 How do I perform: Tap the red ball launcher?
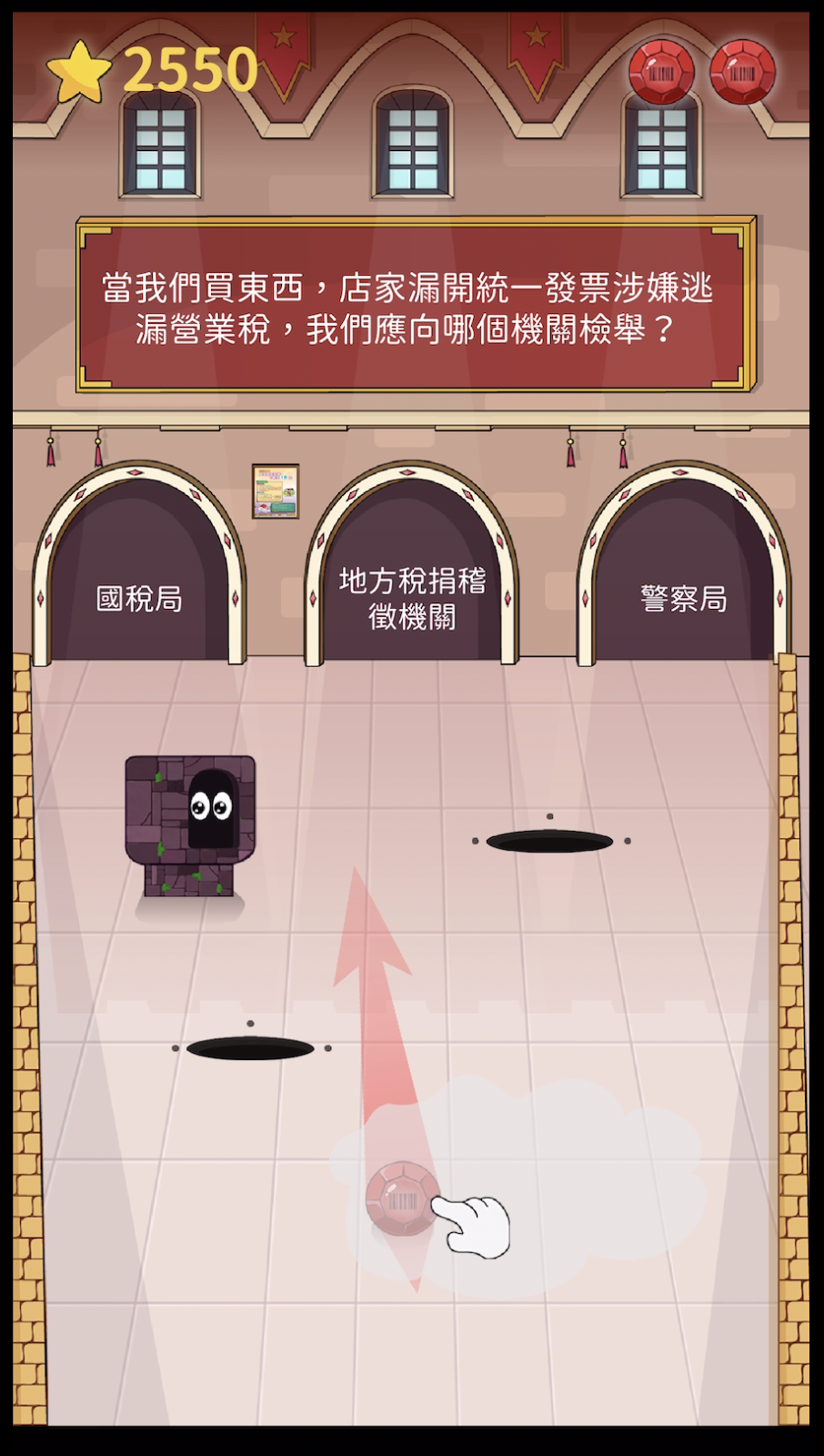[401, 1199]
